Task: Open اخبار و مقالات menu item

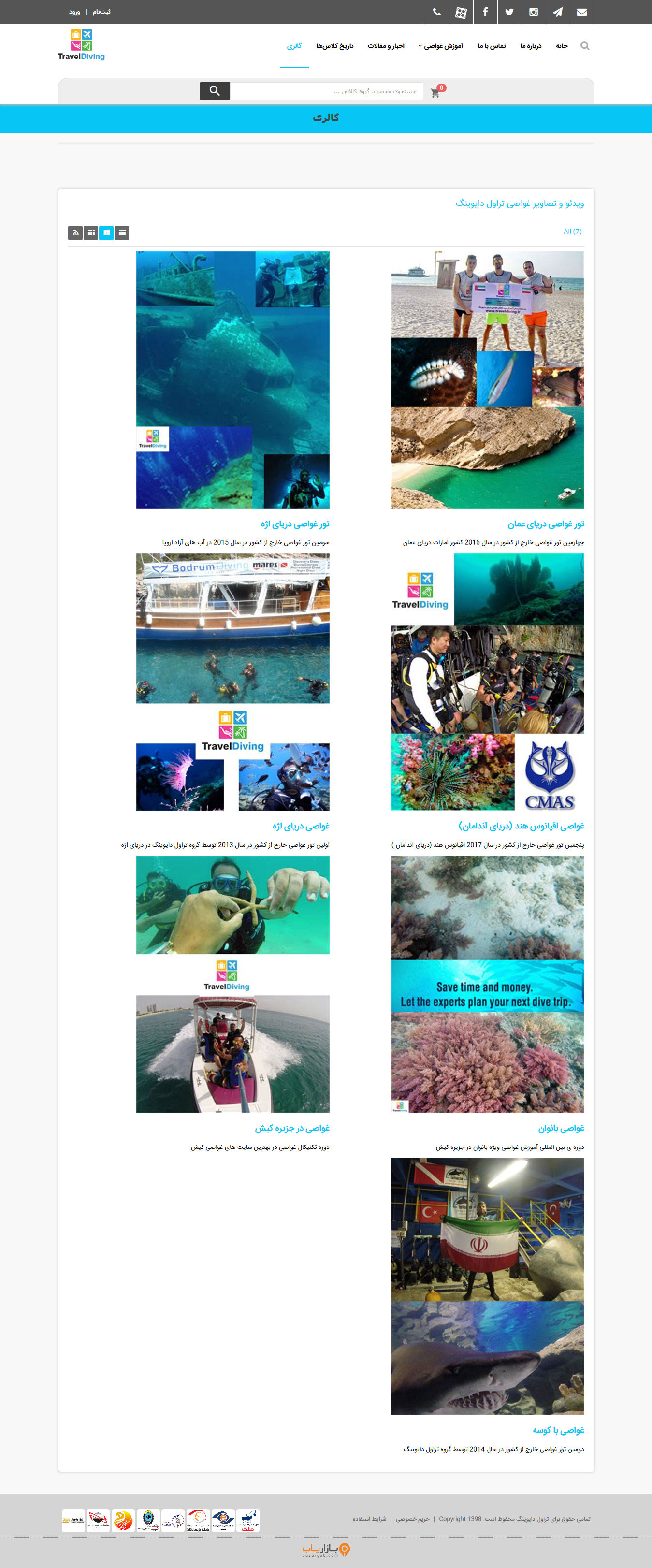Action: [386, 46]
